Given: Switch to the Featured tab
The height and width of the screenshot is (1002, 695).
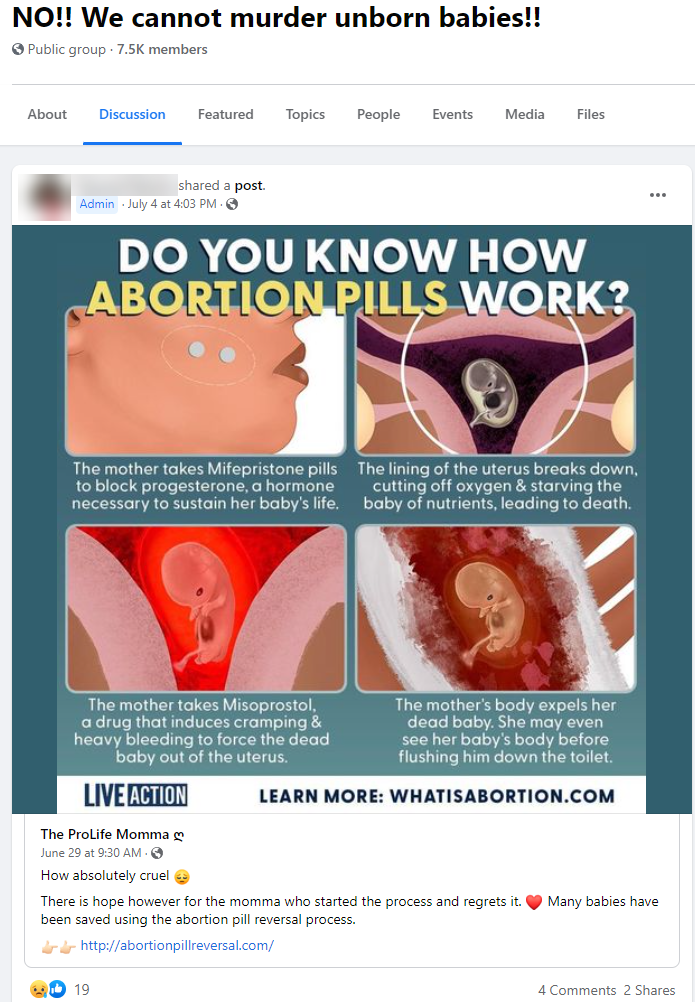Looking at the screenshot, I should 225,114.
